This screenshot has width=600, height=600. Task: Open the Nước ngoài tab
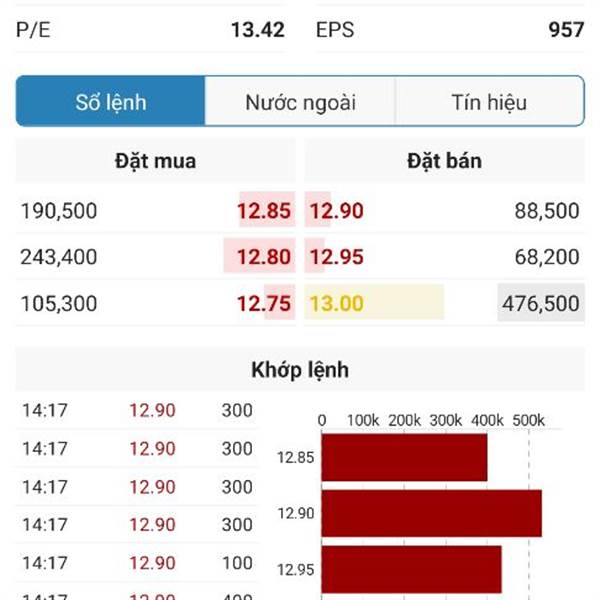point(300,102)
